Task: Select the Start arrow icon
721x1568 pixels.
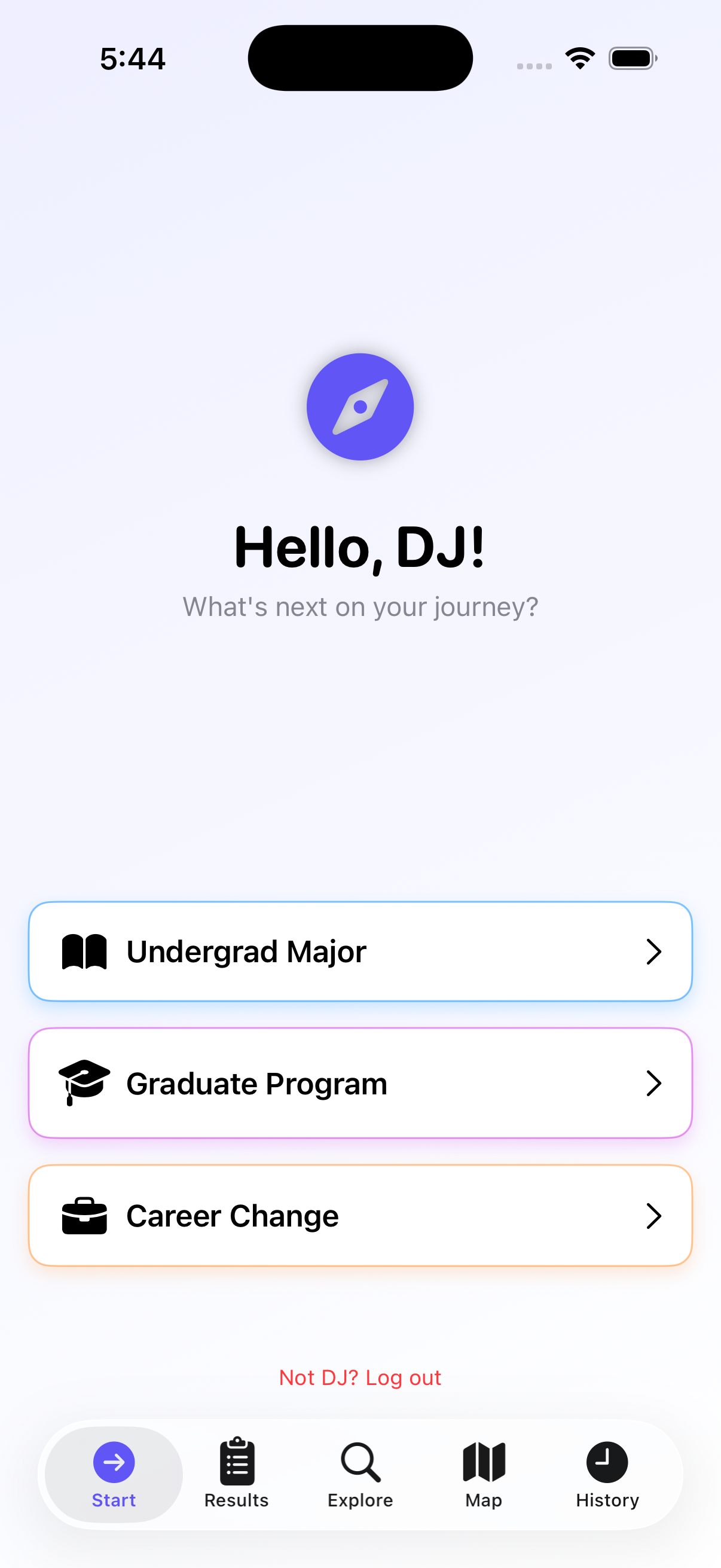Action: 113,1461
